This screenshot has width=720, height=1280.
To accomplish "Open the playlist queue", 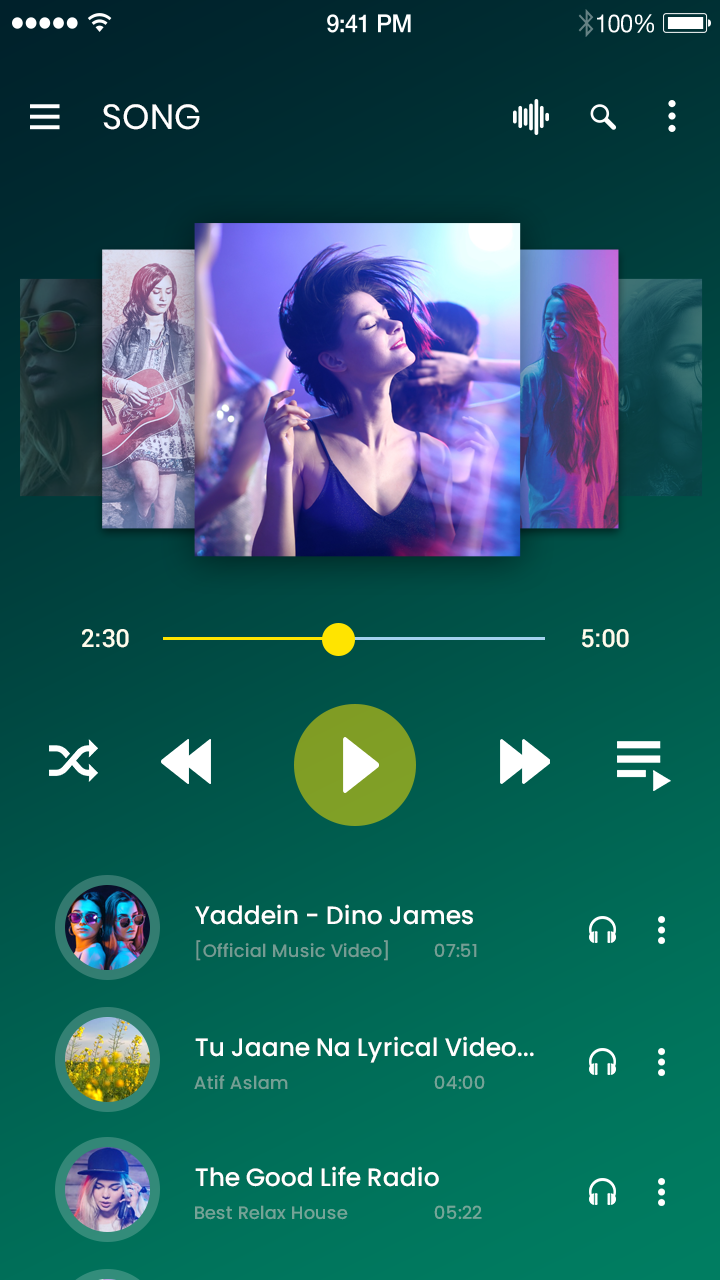I will coord(642,764).
